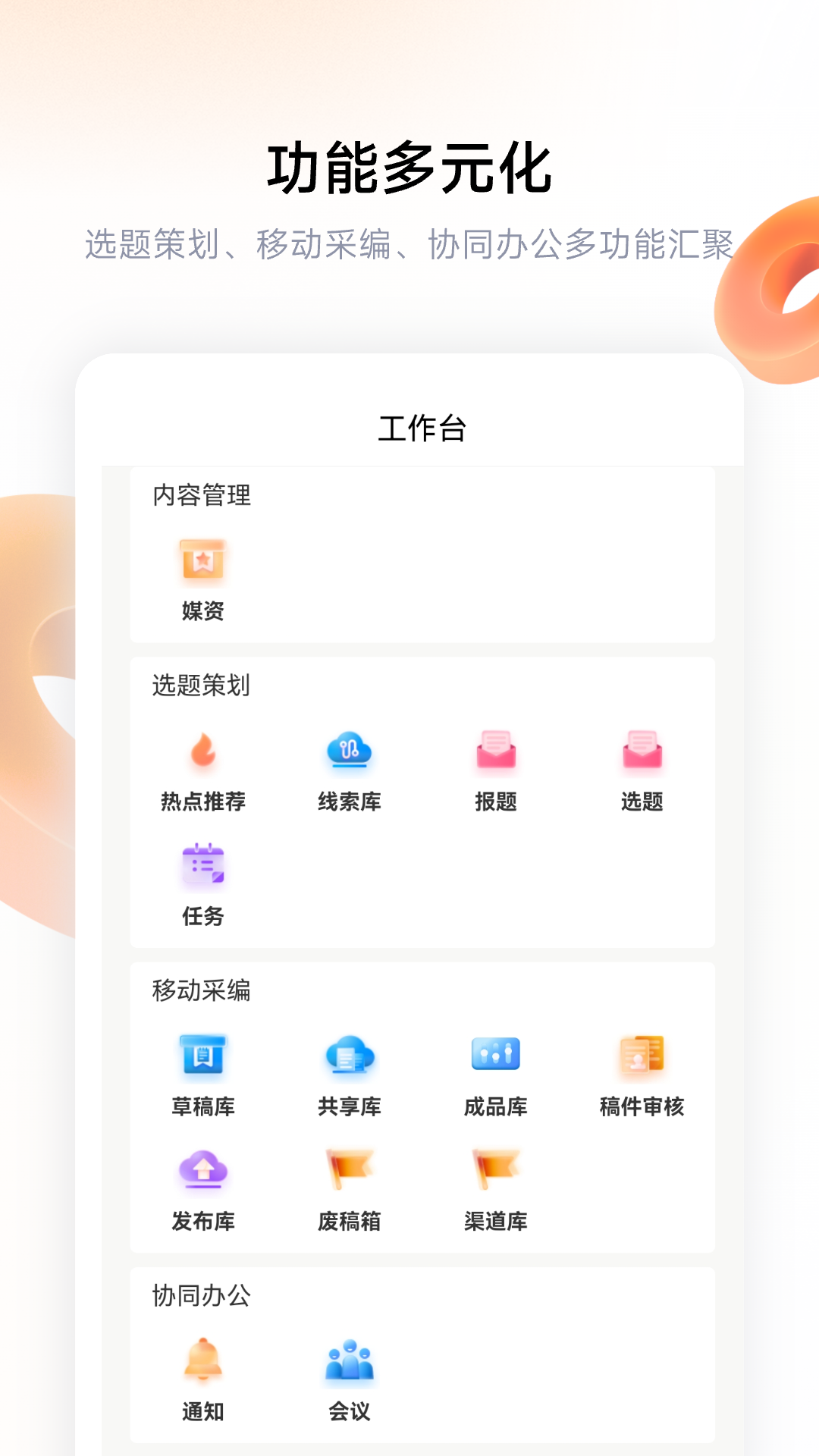The height and width of the screenshot is (1456, 819).
Task: Select the 稿件审核 manuscript review icon
Action: coord(641,1054)
